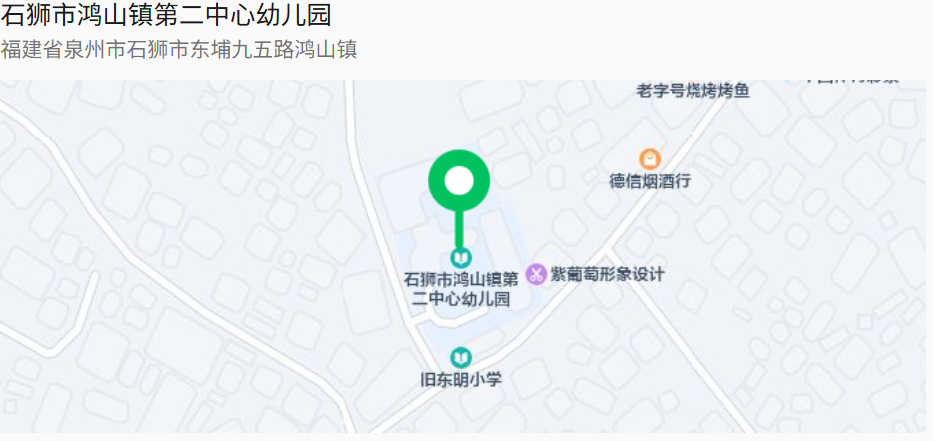Select the 石狮市鸿山镇第二中心幼儿园 map marker
Viewport: 933px width, 441px height.
pyautogui.click(x=460, y=258)
